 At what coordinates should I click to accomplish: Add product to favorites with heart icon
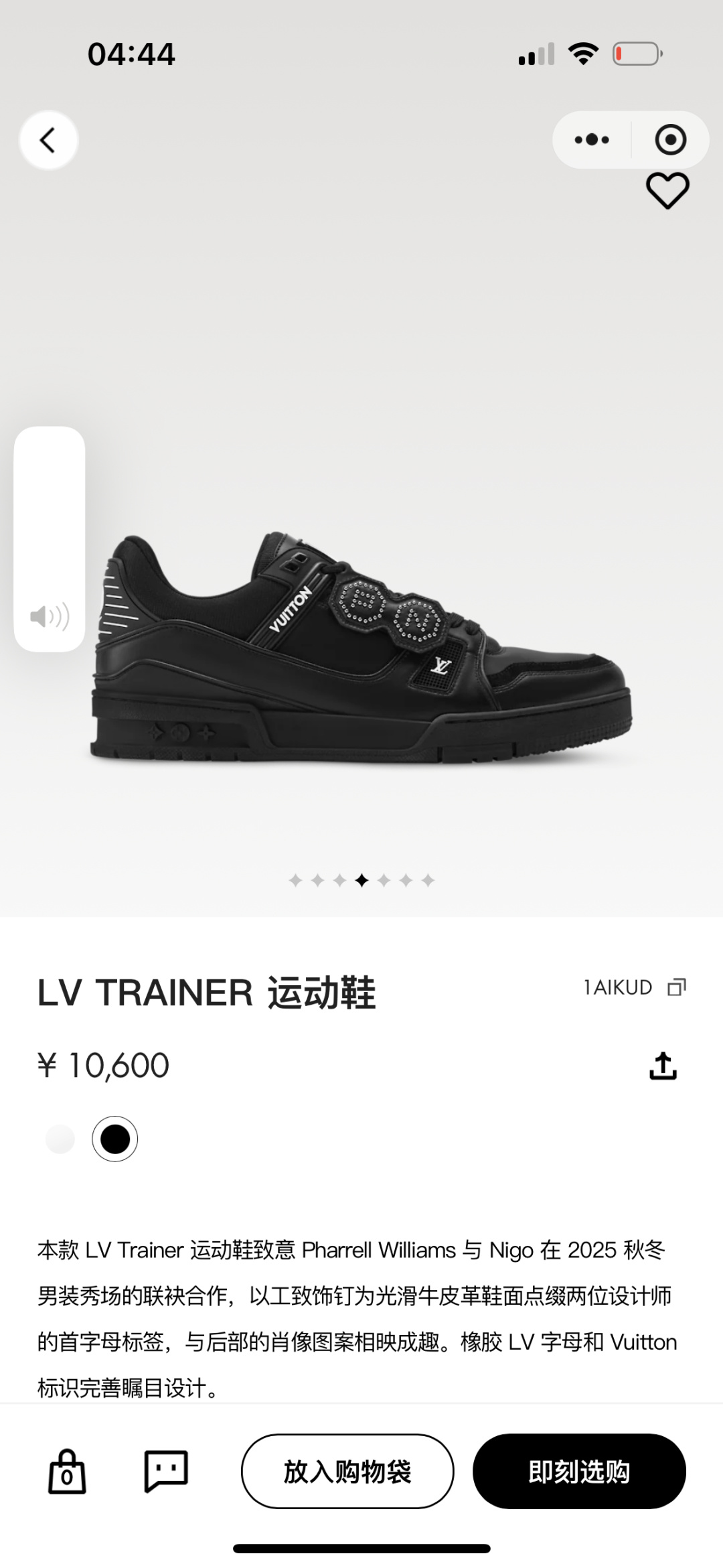(x=668, y=191)
